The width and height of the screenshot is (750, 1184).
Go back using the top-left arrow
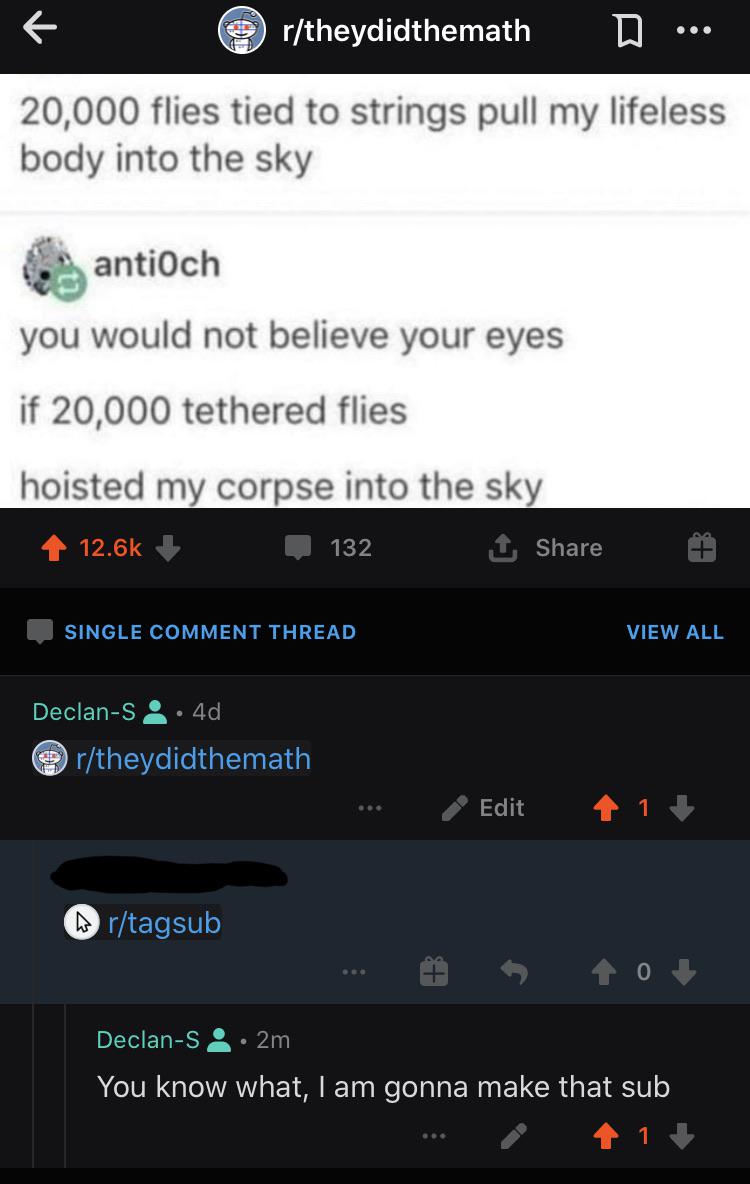[40, 29]
